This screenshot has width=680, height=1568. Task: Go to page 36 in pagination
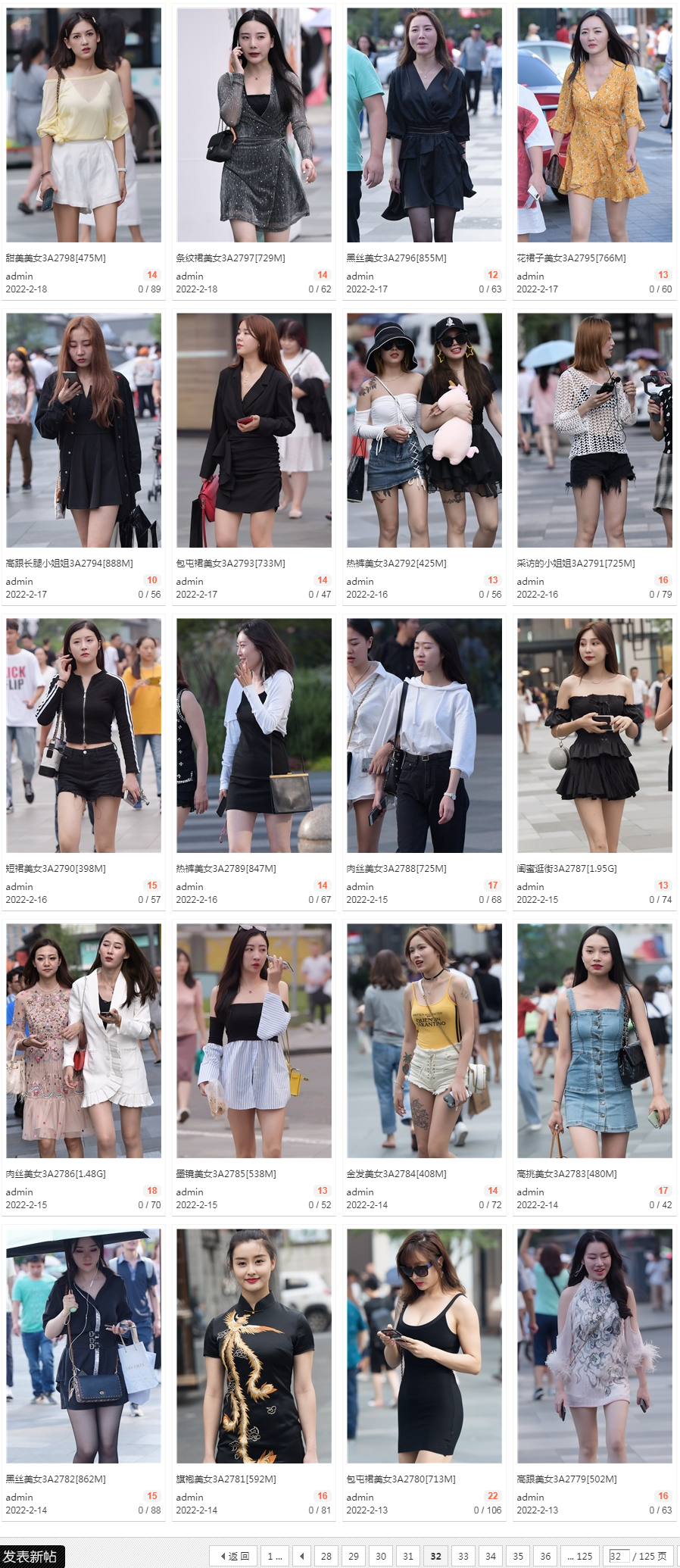545,1556
